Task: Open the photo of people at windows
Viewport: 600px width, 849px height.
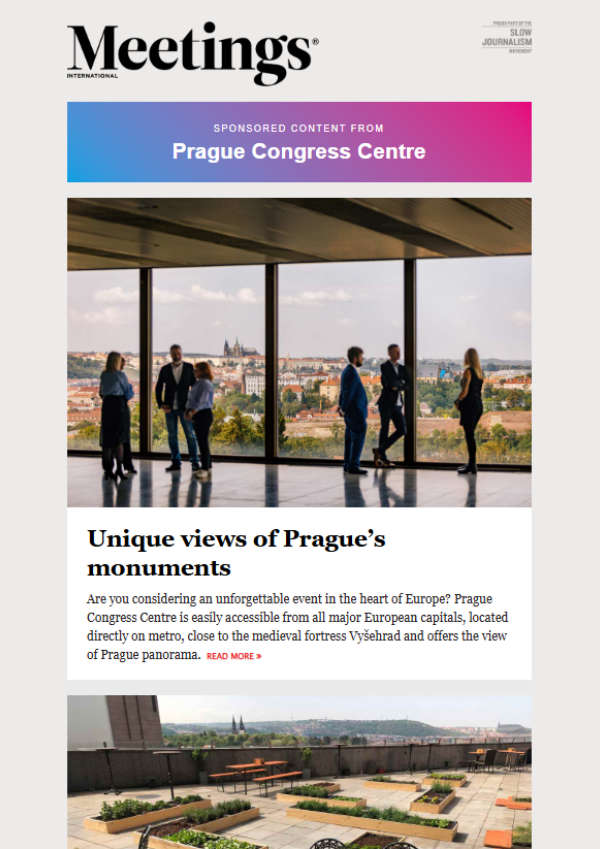Action: click(x=299, y=352)
